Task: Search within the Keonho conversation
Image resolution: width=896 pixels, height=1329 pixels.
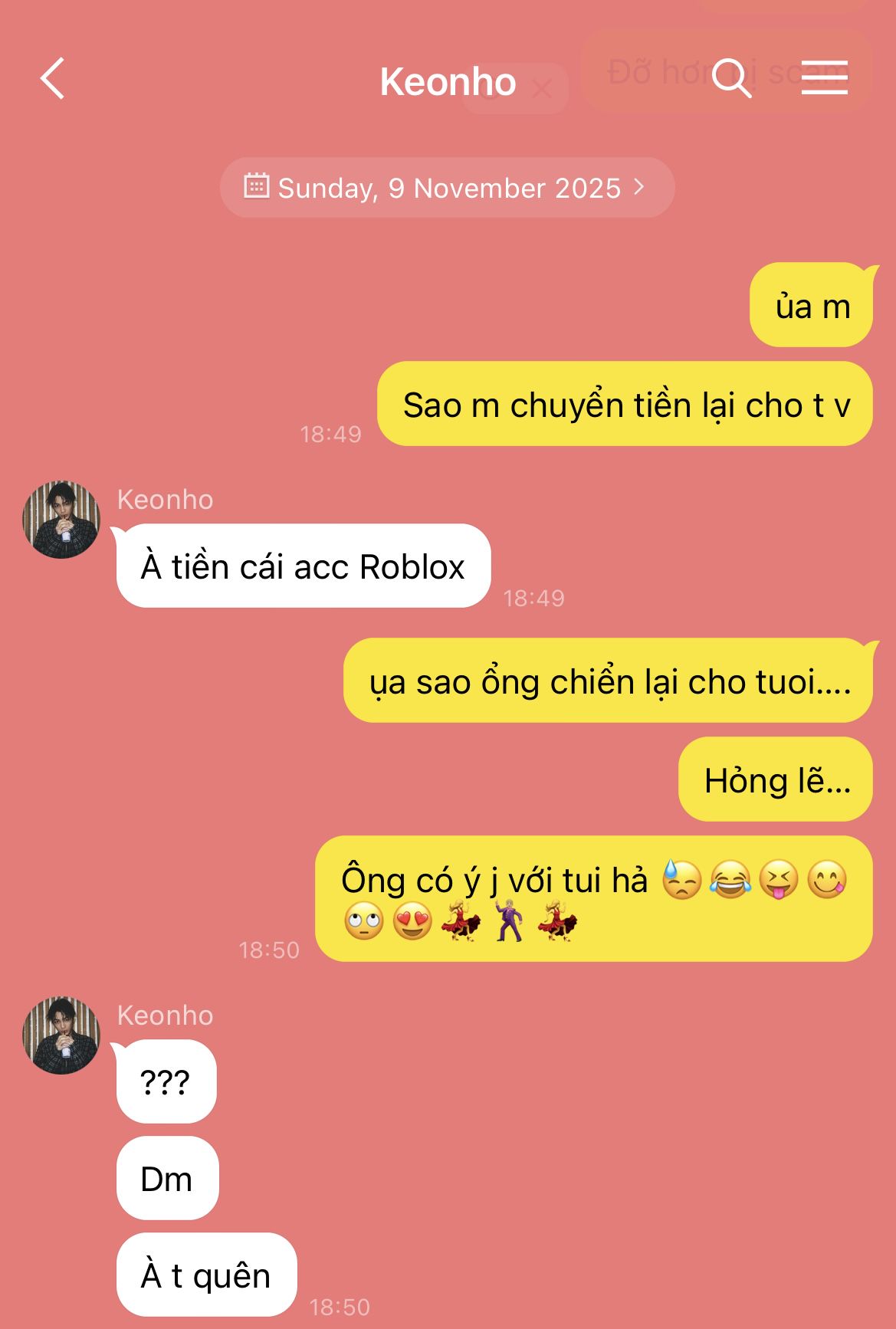Action: coord(730,78)
